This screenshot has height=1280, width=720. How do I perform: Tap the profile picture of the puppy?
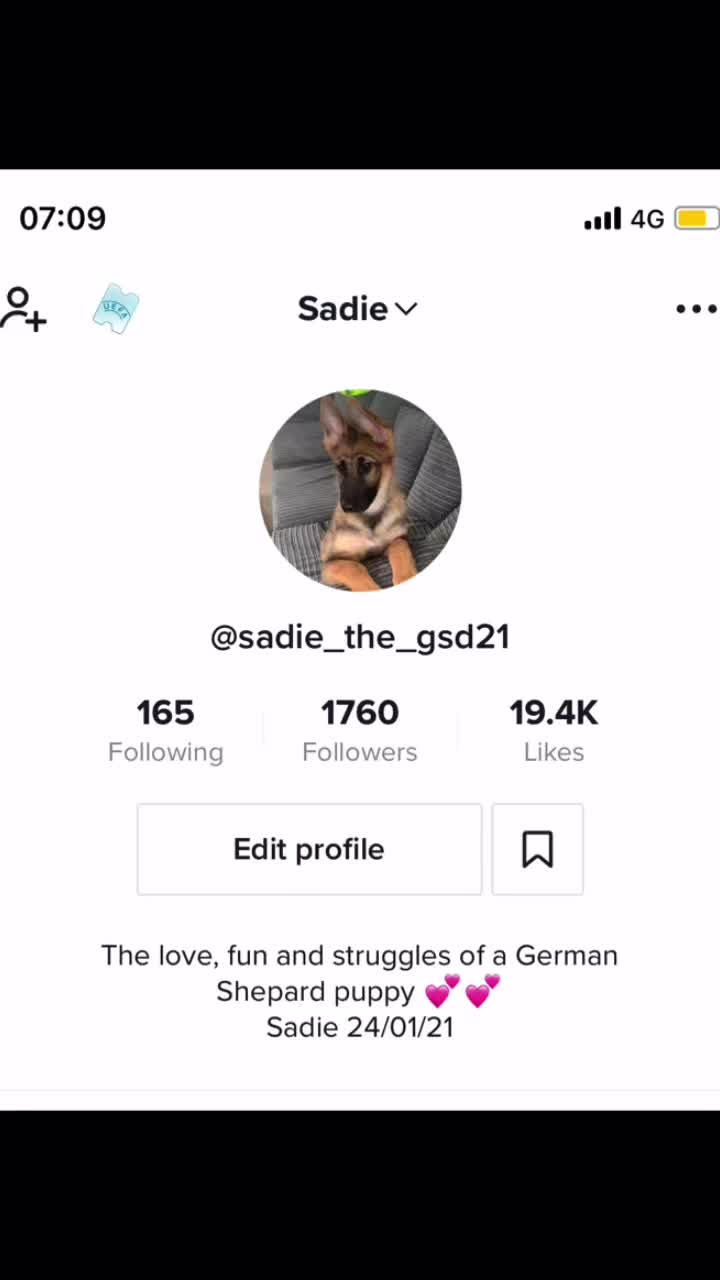[x=360, y=490]
